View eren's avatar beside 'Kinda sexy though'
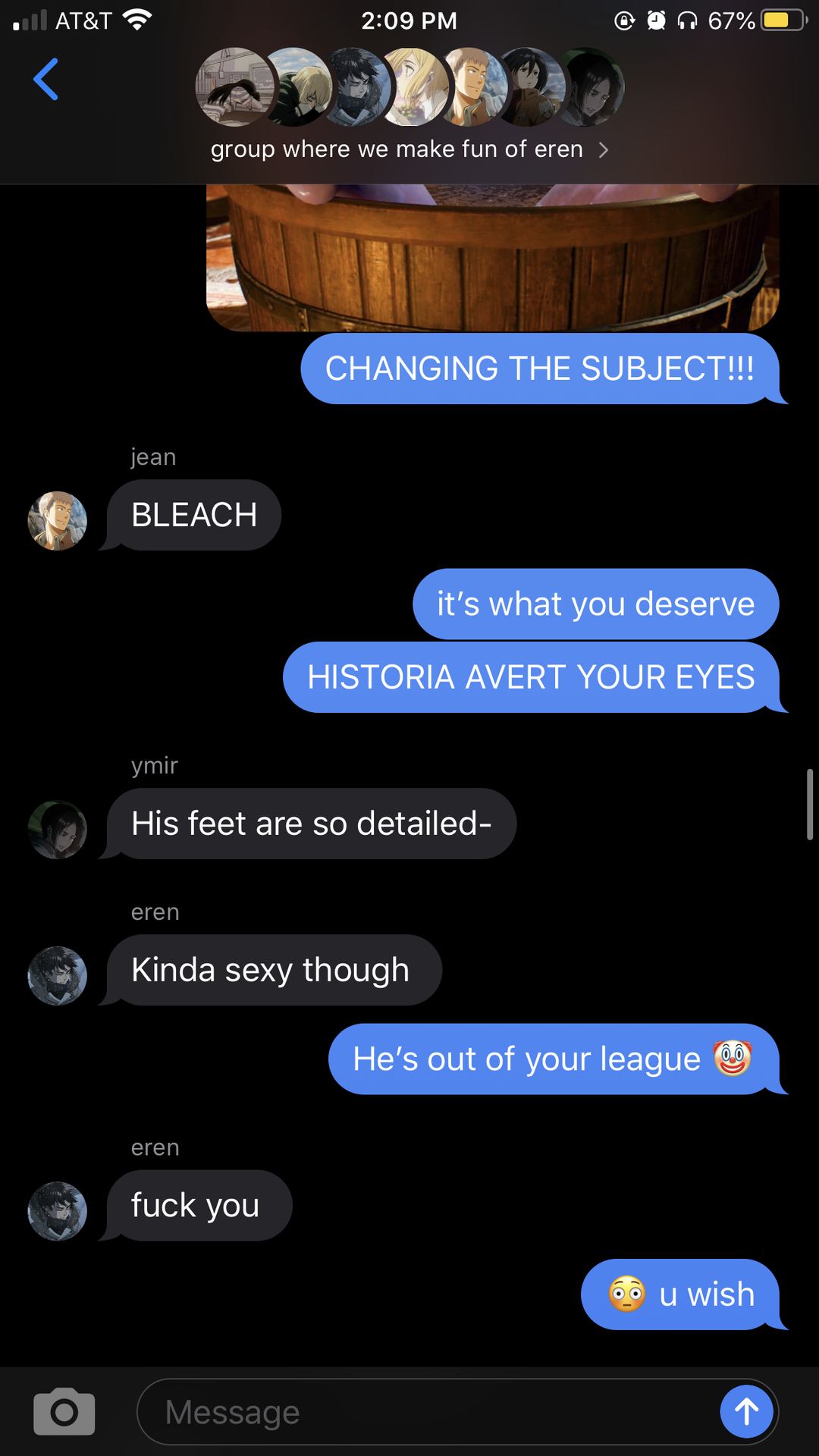Image resolution: width=819 pixels, height=1456 pixels. click(x=58, y=976)
